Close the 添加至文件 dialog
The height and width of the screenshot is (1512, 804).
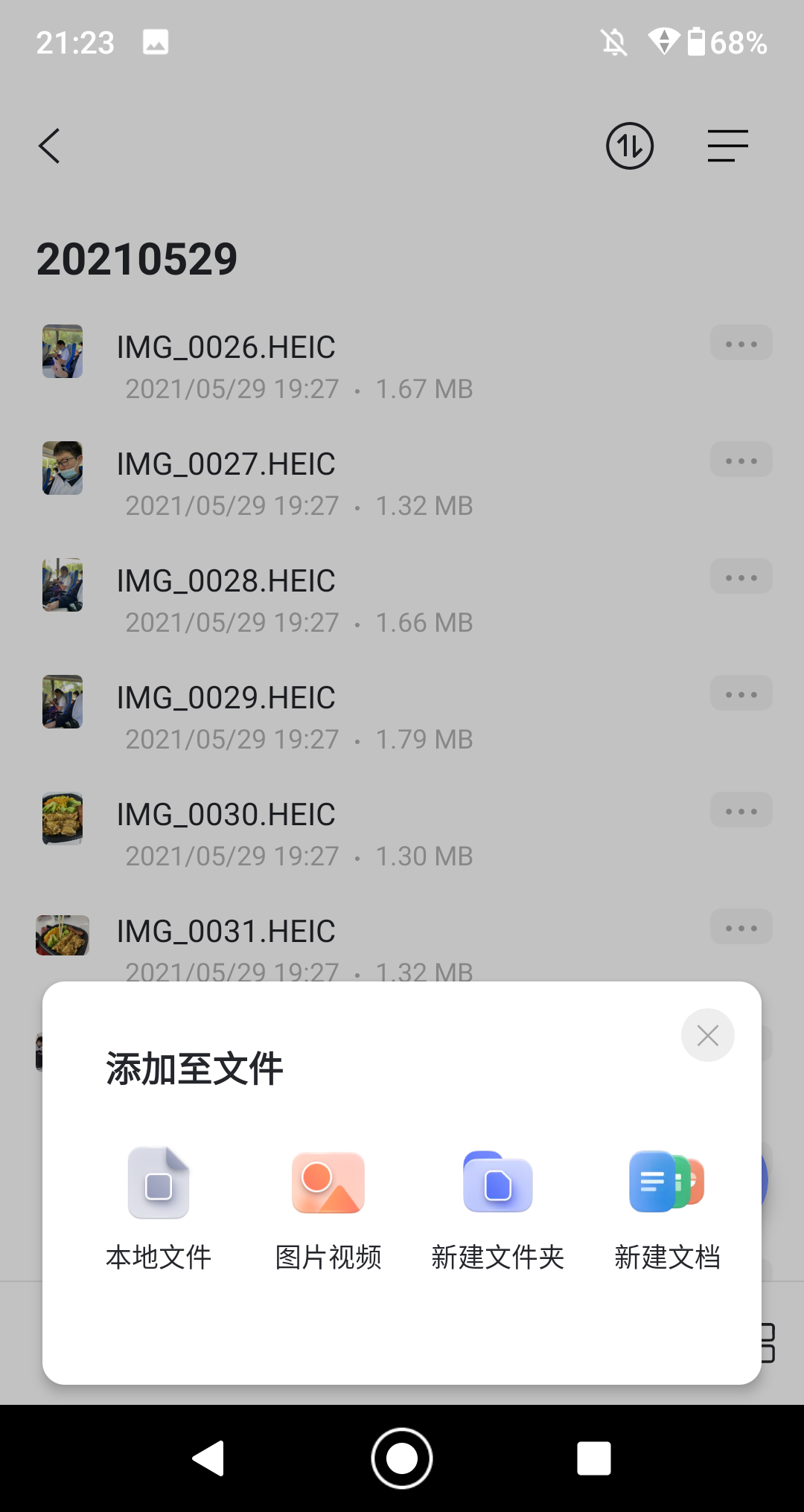pos(707,1035)
